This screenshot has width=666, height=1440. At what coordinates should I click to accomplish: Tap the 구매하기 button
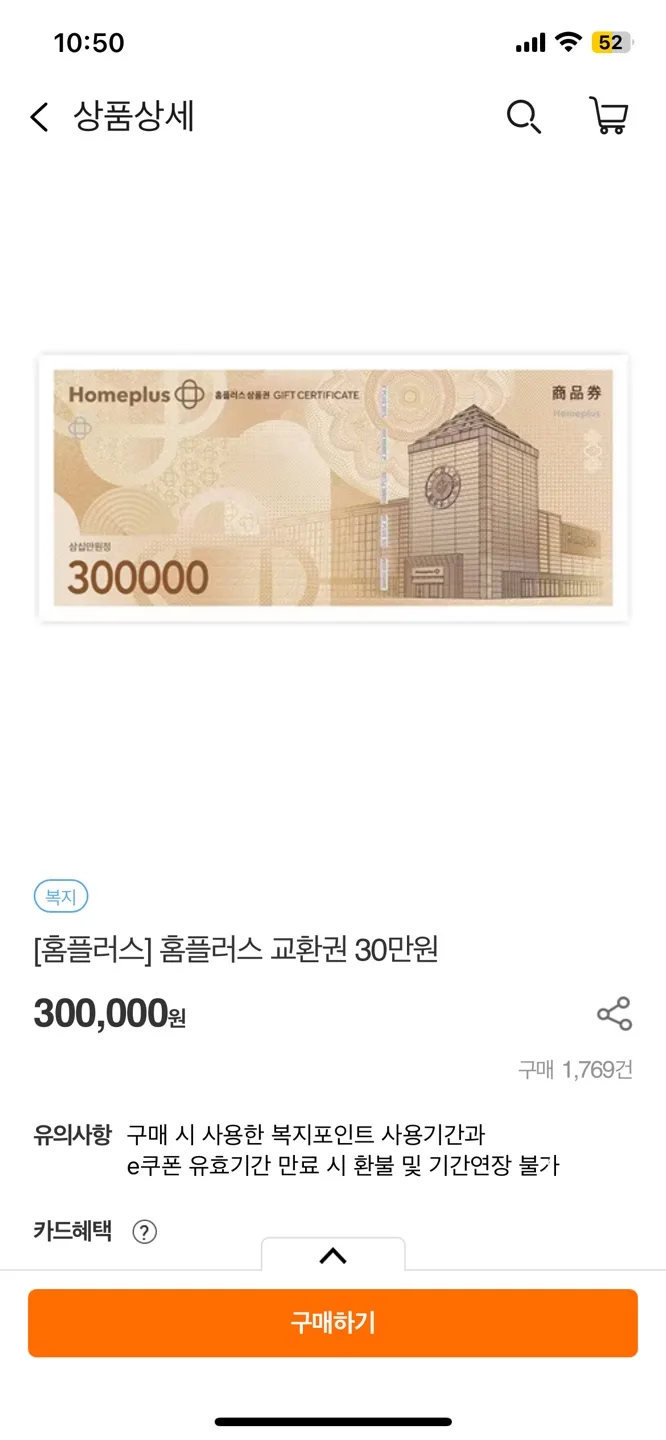coord(333,1323)
